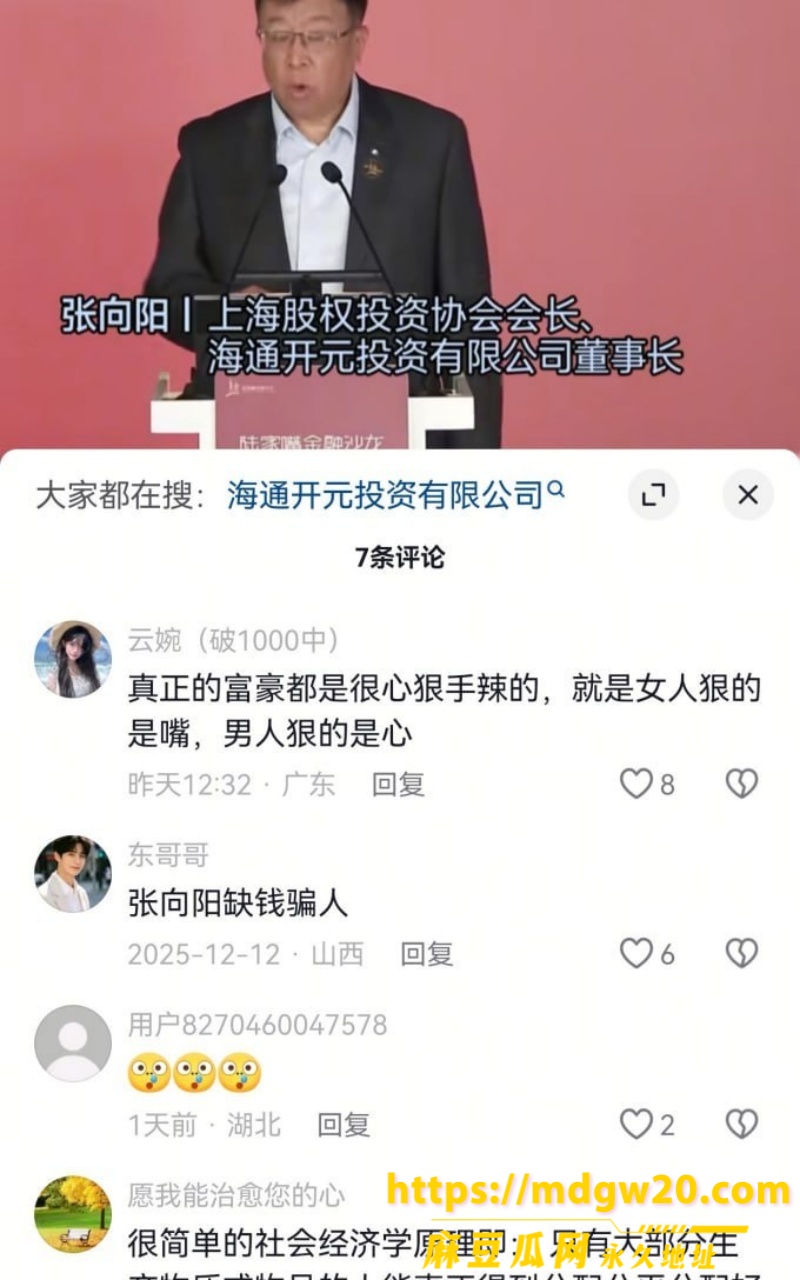Open 愿我能治愈您的心's profile avatar

pyautogui.click(x=73, y=1214)
